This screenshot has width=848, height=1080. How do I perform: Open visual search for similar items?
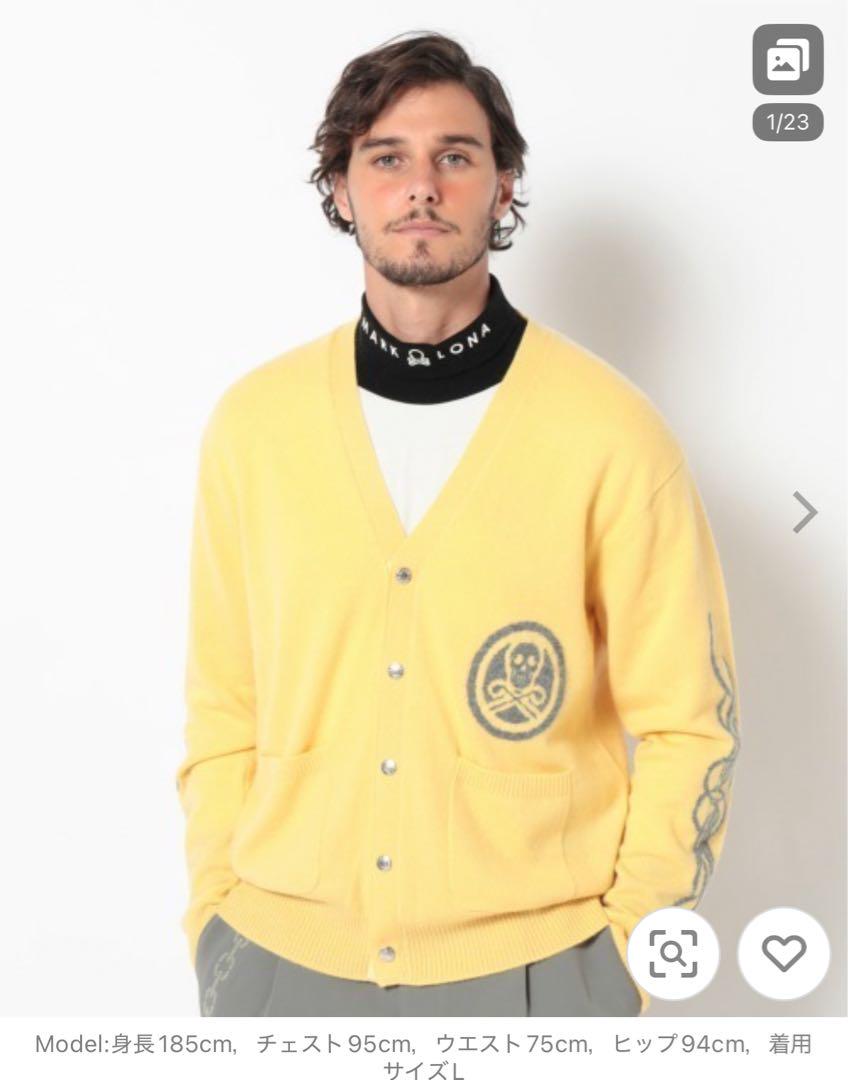(674, 953)
